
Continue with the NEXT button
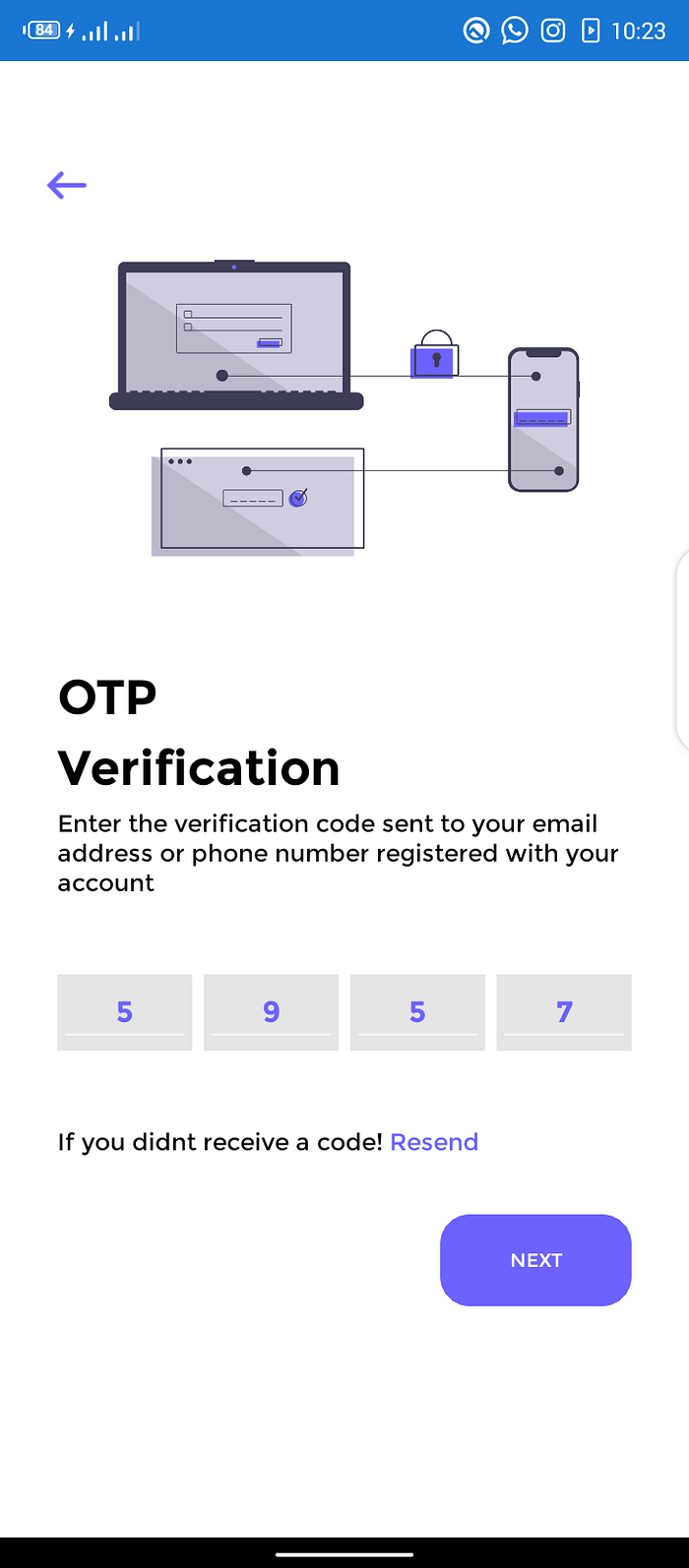click(535, 1260)
